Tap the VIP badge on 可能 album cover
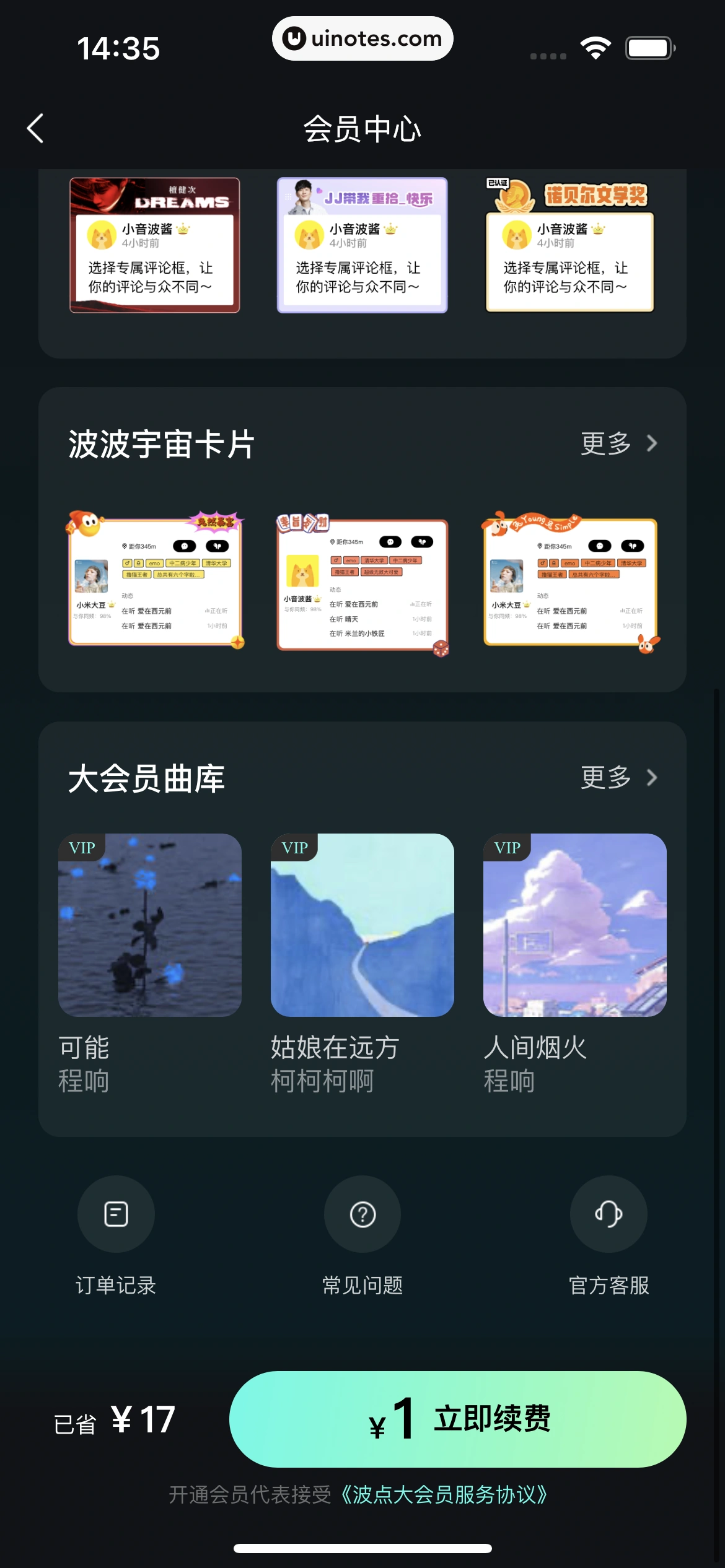The width and height of the screenshot is (725, 1568). click(81, 847)
